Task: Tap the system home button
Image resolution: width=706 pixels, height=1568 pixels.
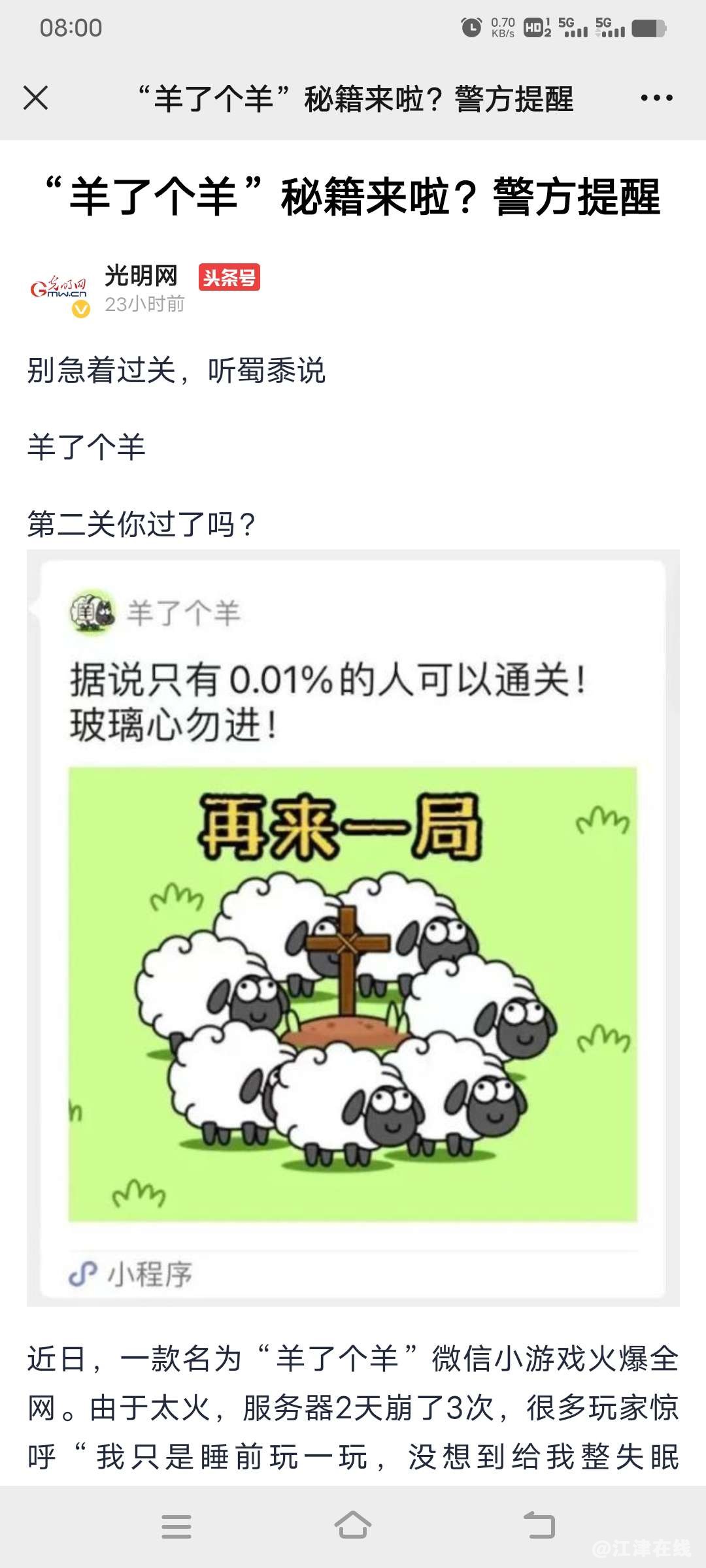Action: point(353,1526)
